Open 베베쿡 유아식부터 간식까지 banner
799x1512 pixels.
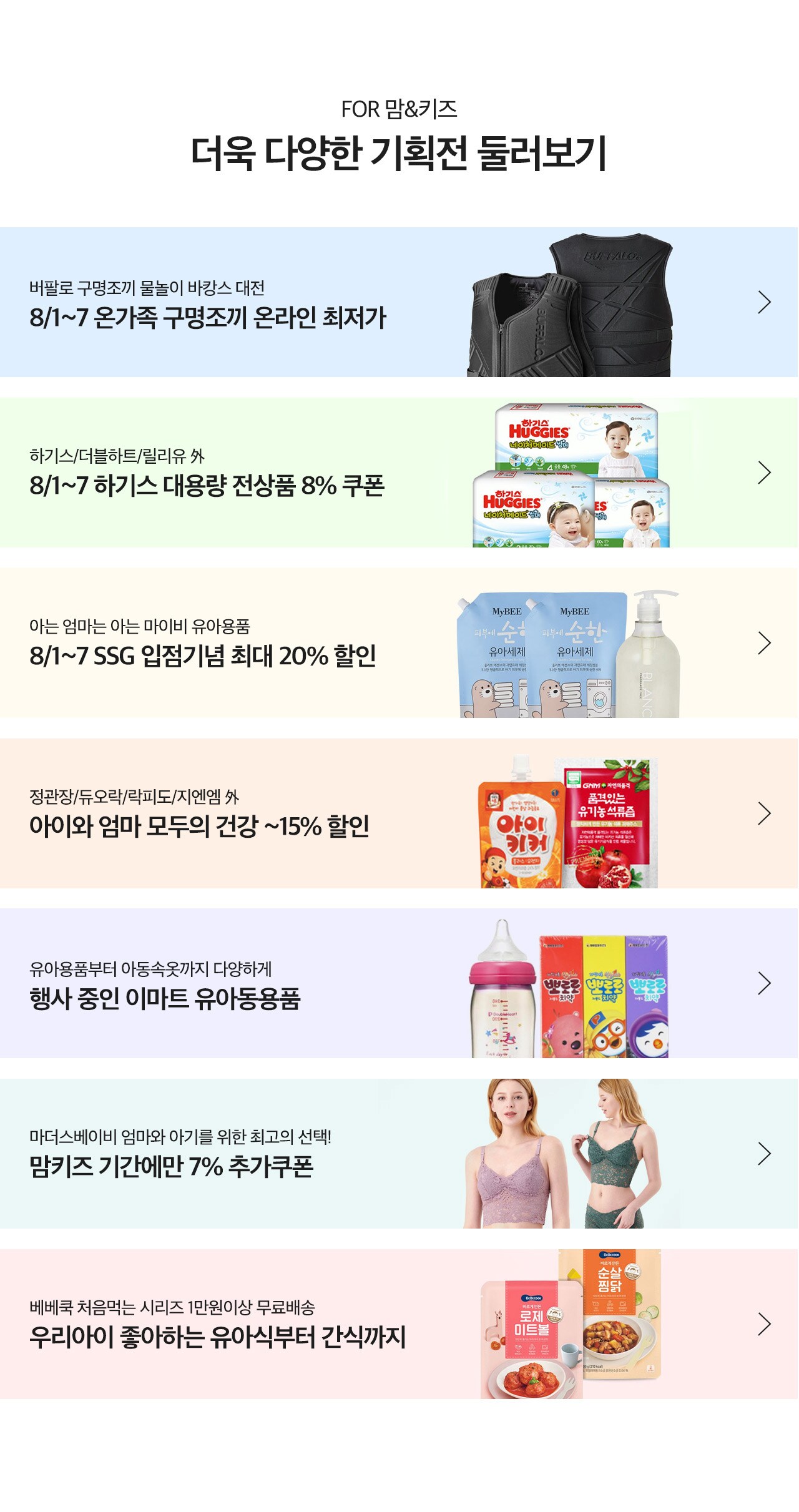[399, 1323]
